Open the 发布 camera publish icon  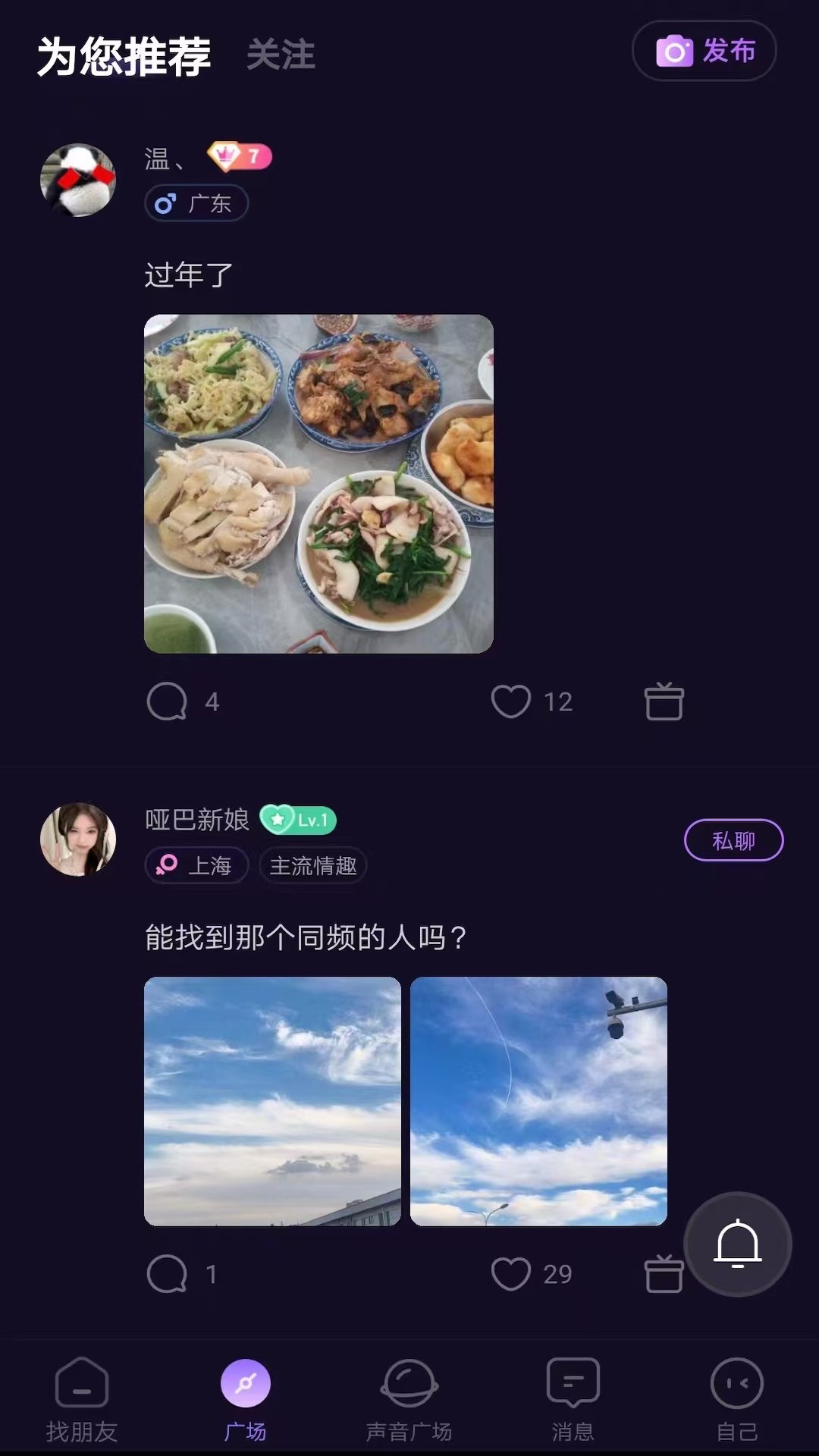pyautogui.click(x=704, y=51)
